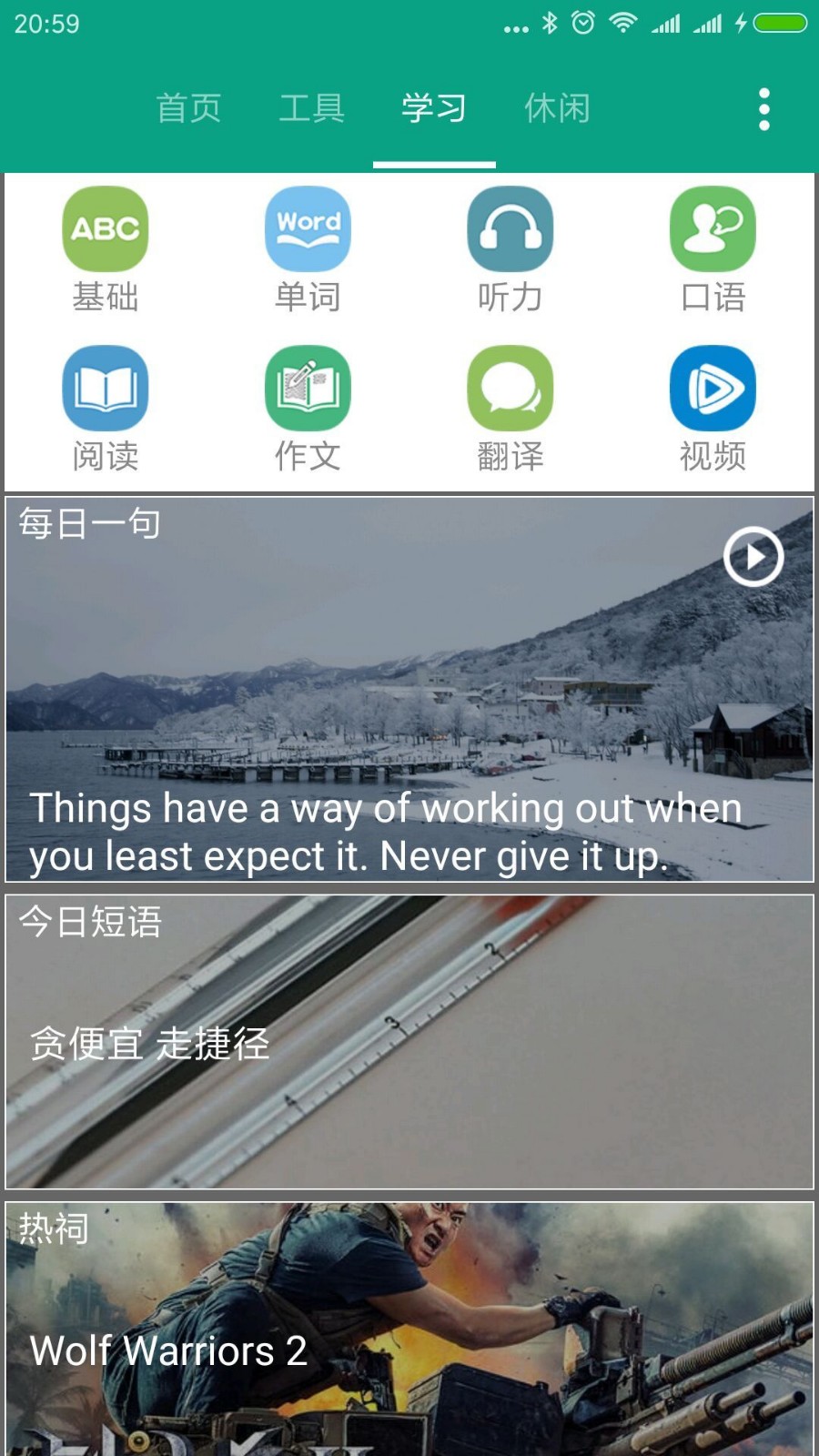Open the 工具 tools tab

(x=312, y=107)
